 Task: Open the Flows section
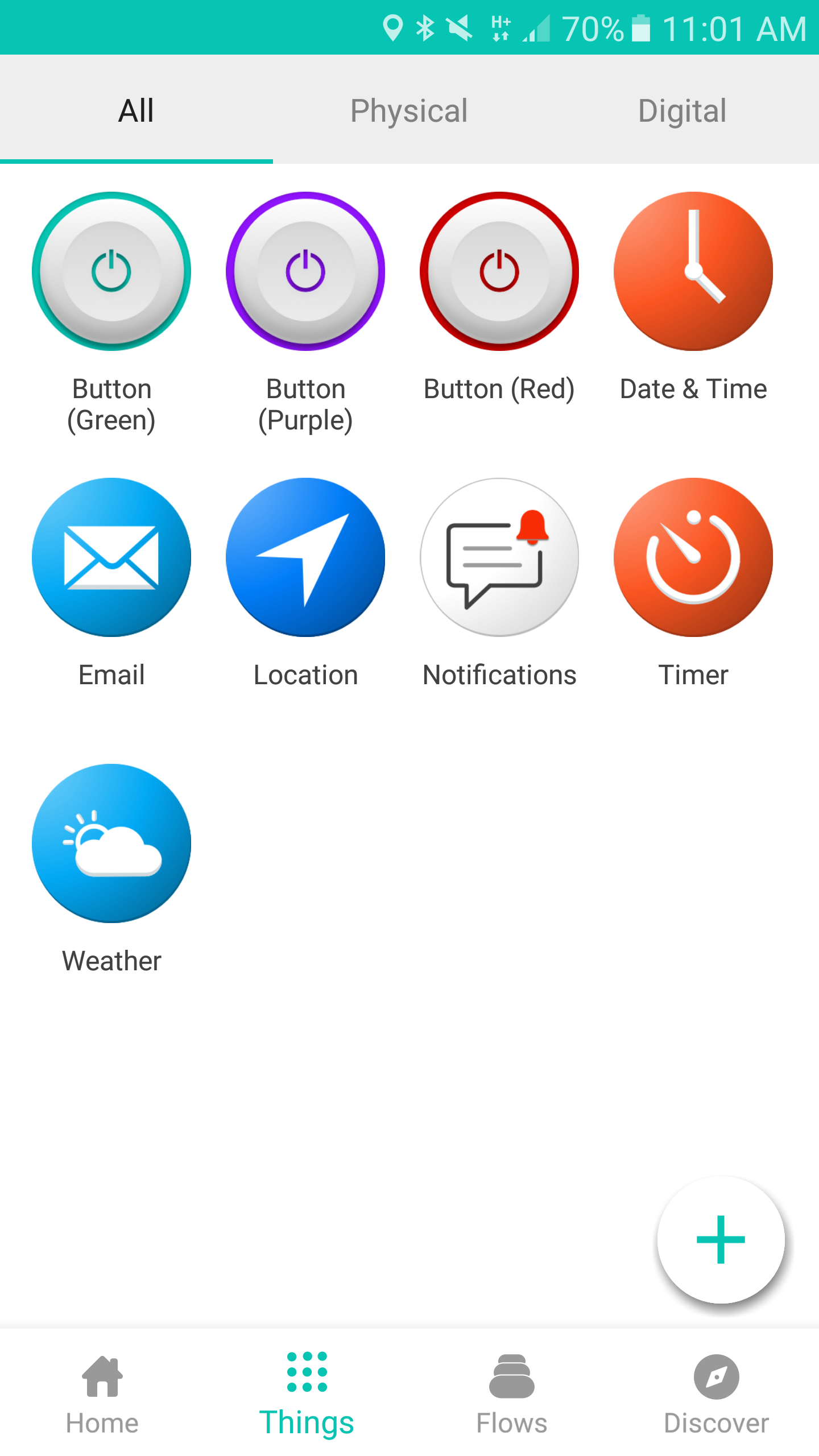(x=511, y=1393)
